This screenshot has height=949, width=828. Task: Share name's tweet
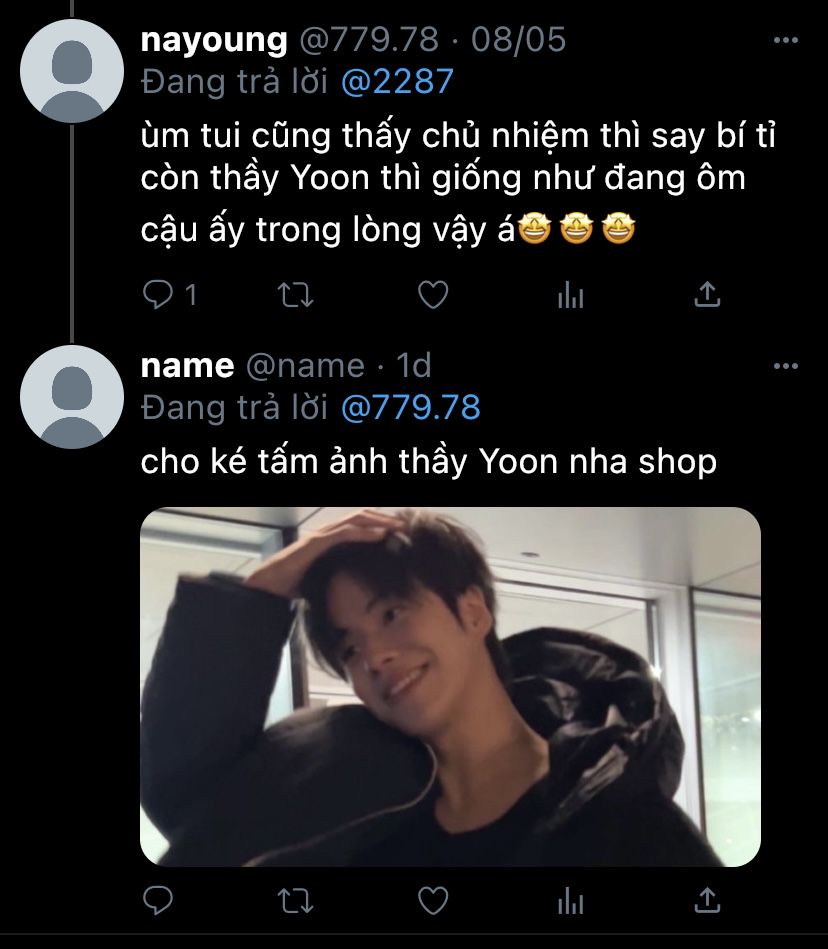tap(707, 901)
